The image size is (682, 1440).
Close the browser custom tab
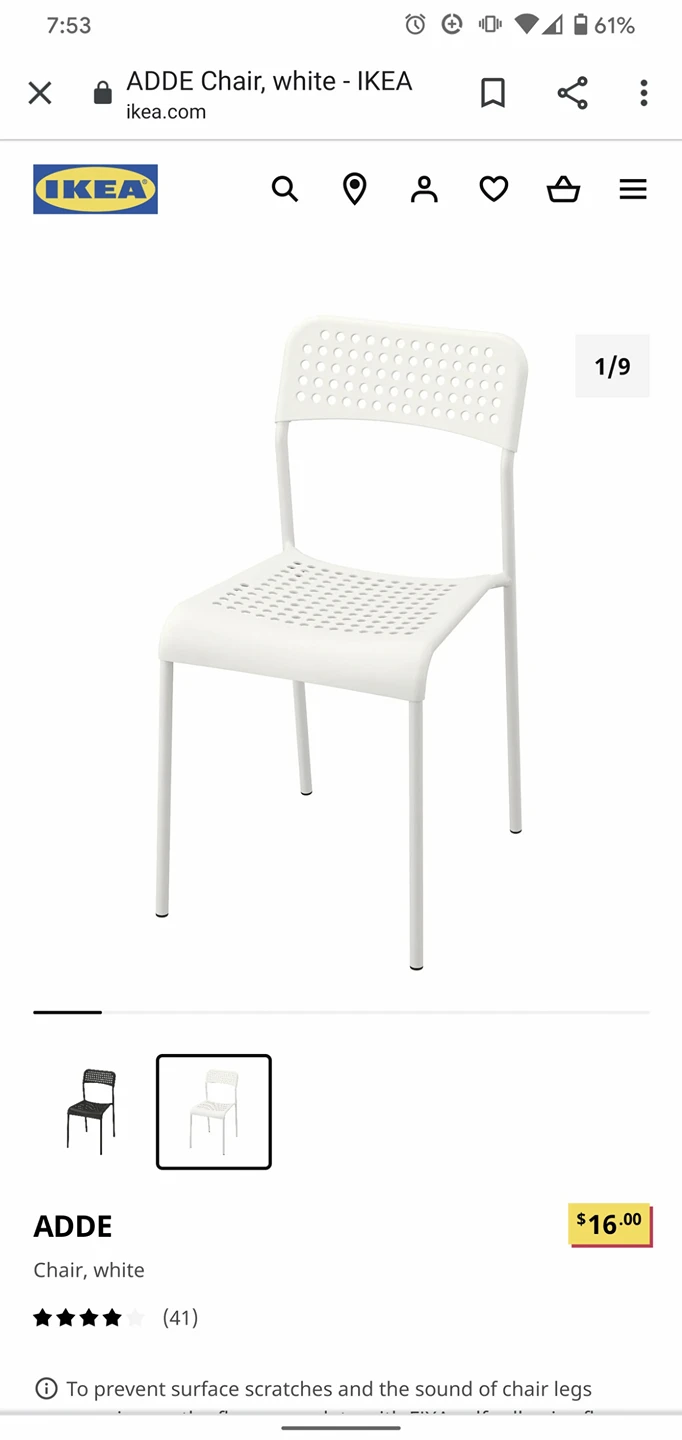(40, 93)
